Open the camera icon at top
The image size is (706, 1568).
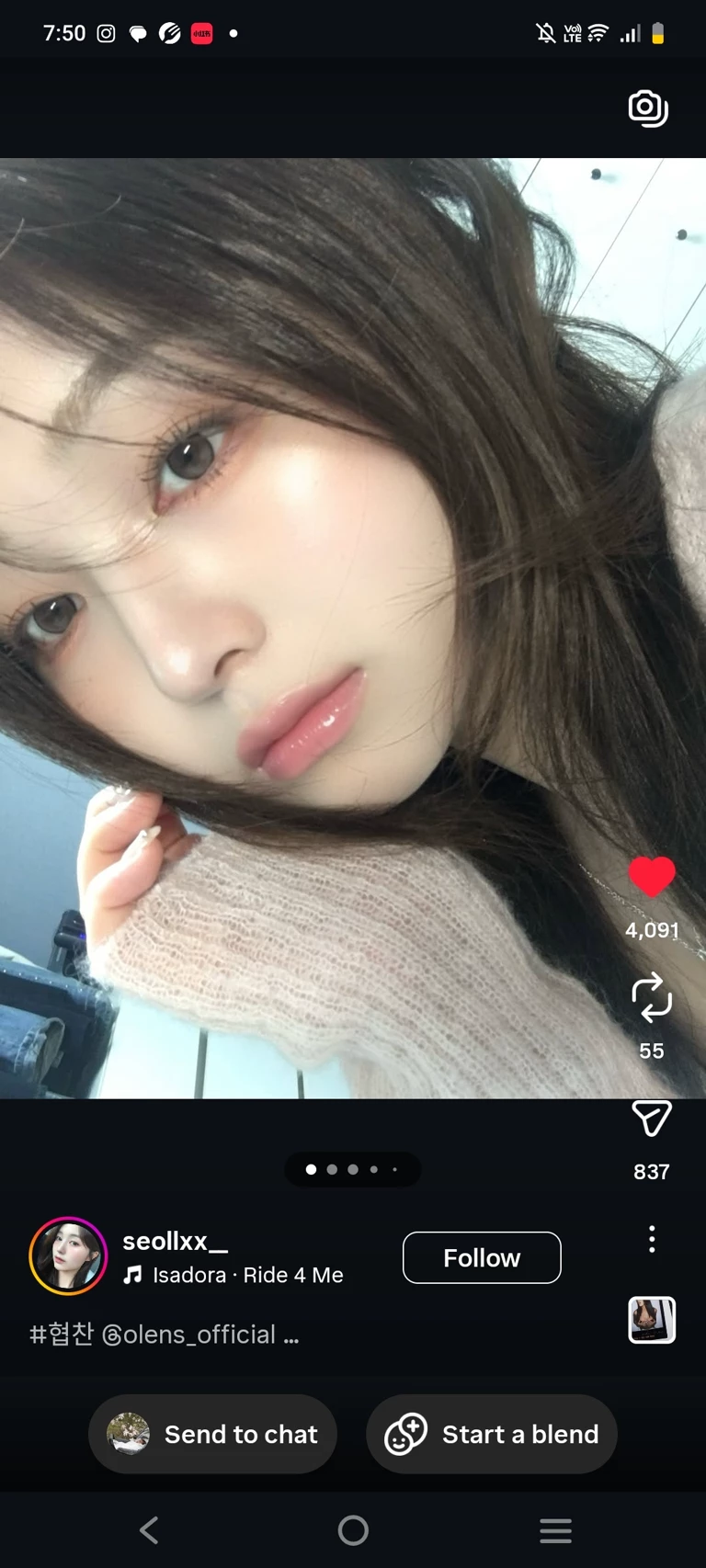click(x=648, y=108)
